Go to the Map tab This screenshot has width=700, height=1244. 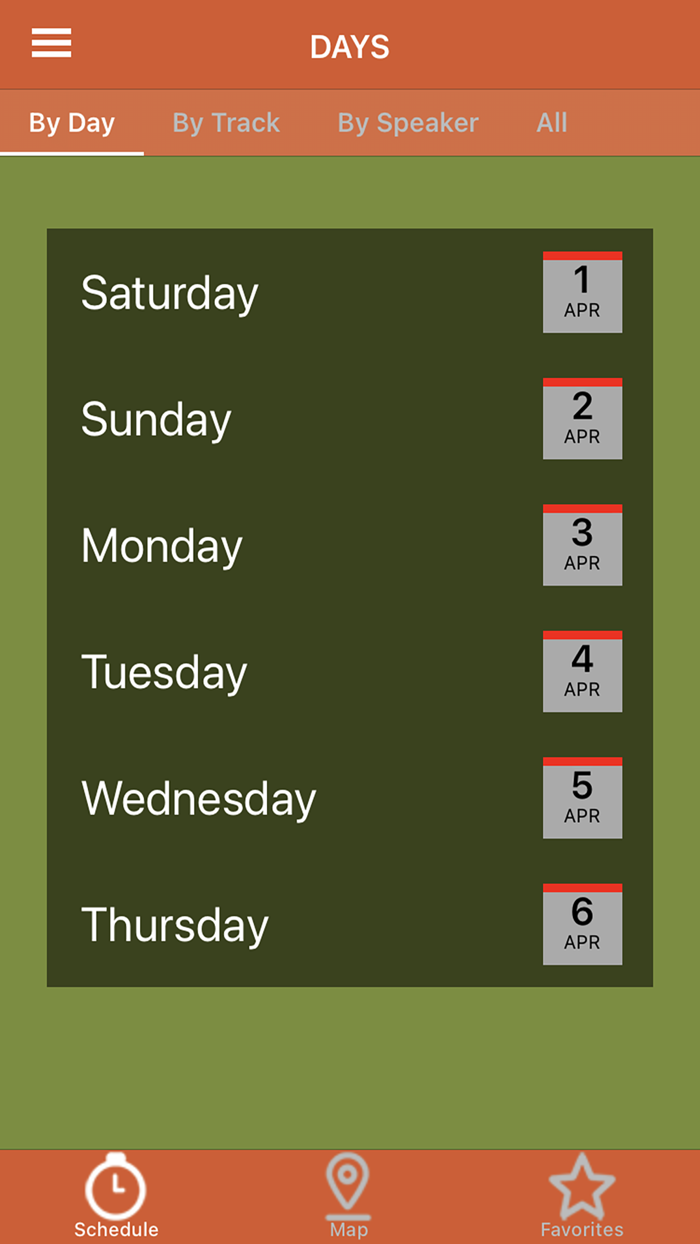348,1196
